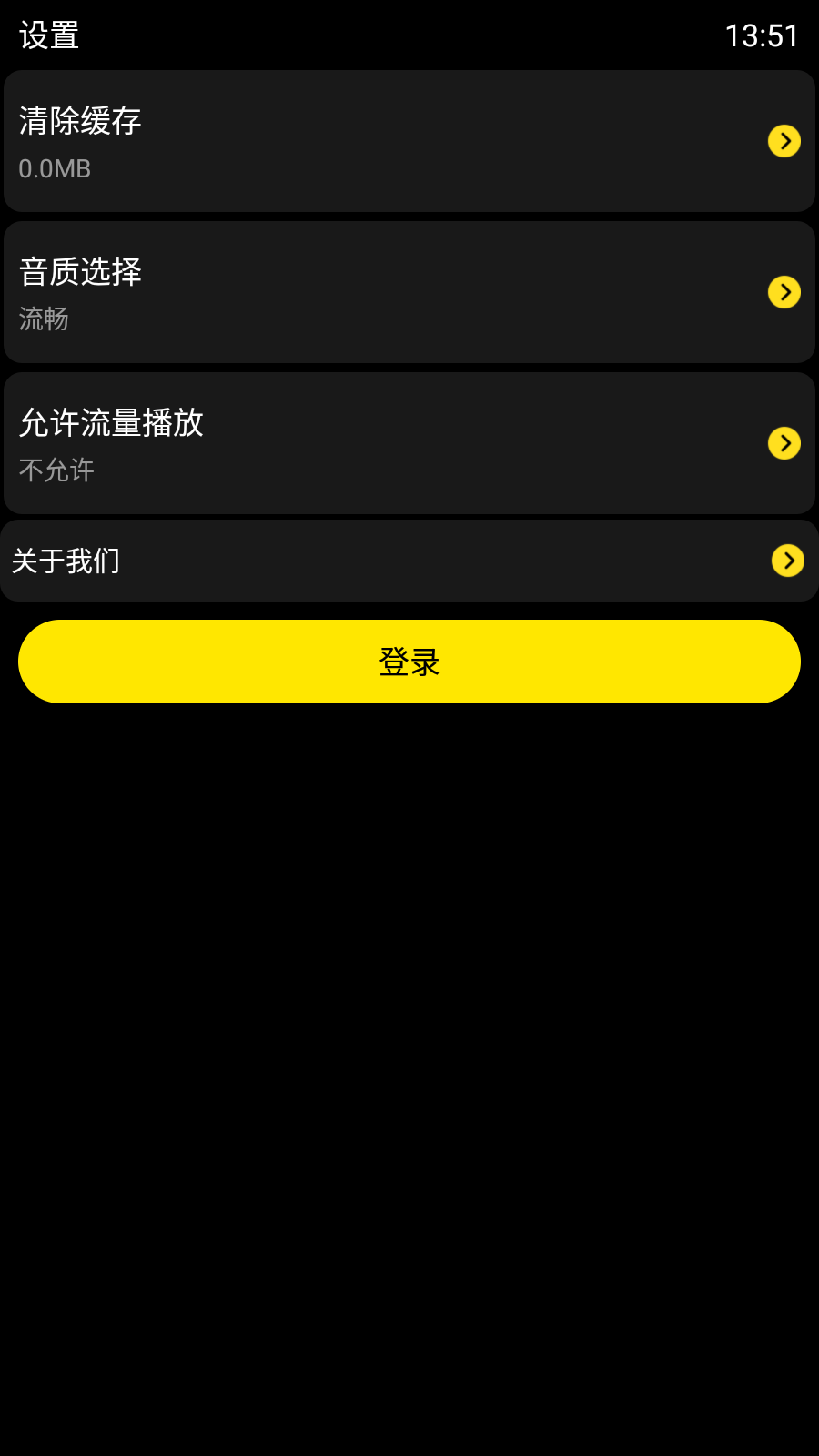
Task: Click the 设置 title in the header
Action: click(x=48, y=35)
